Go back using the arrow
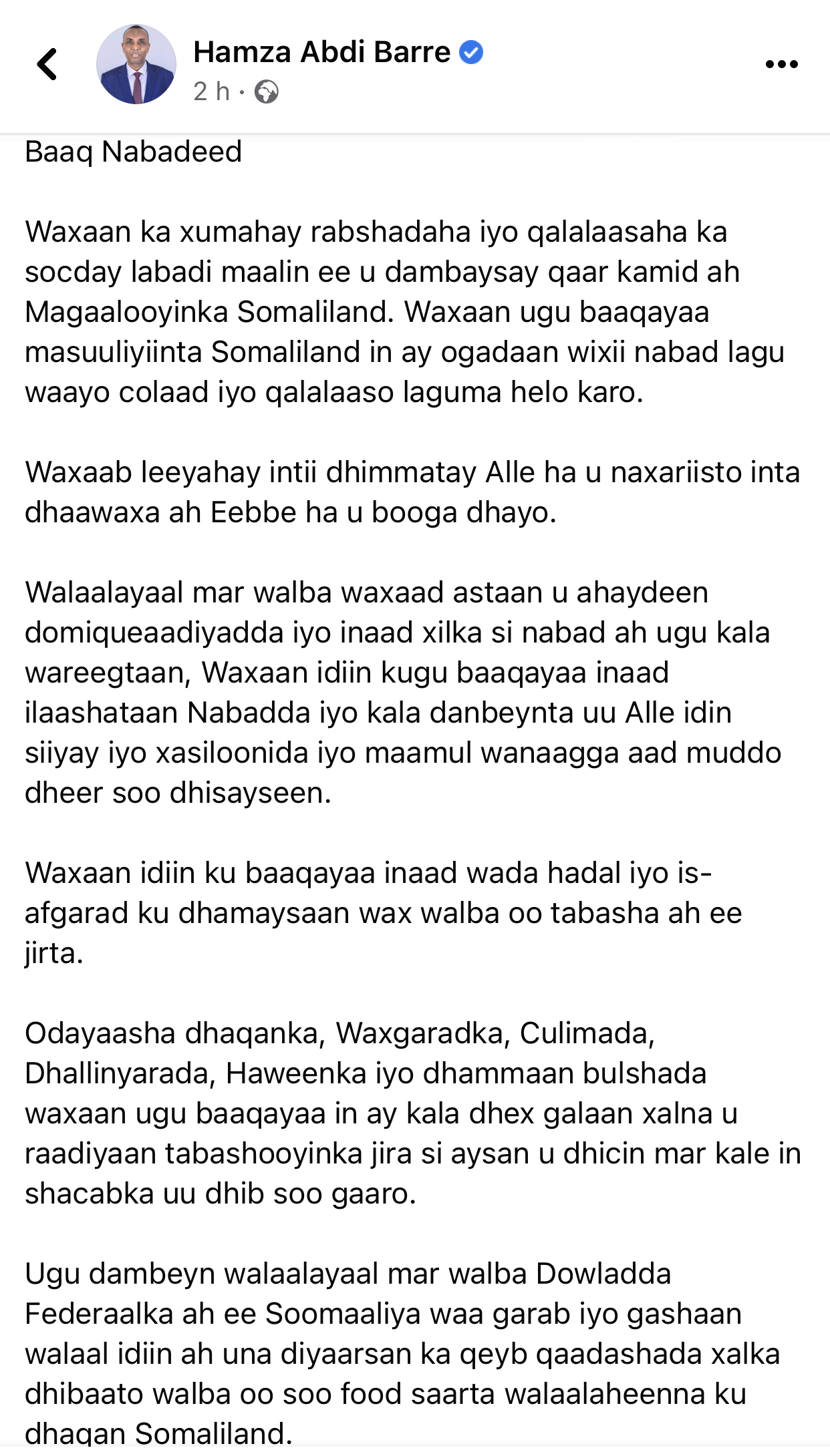830x1456 pixels. click(x=47, y=65)
